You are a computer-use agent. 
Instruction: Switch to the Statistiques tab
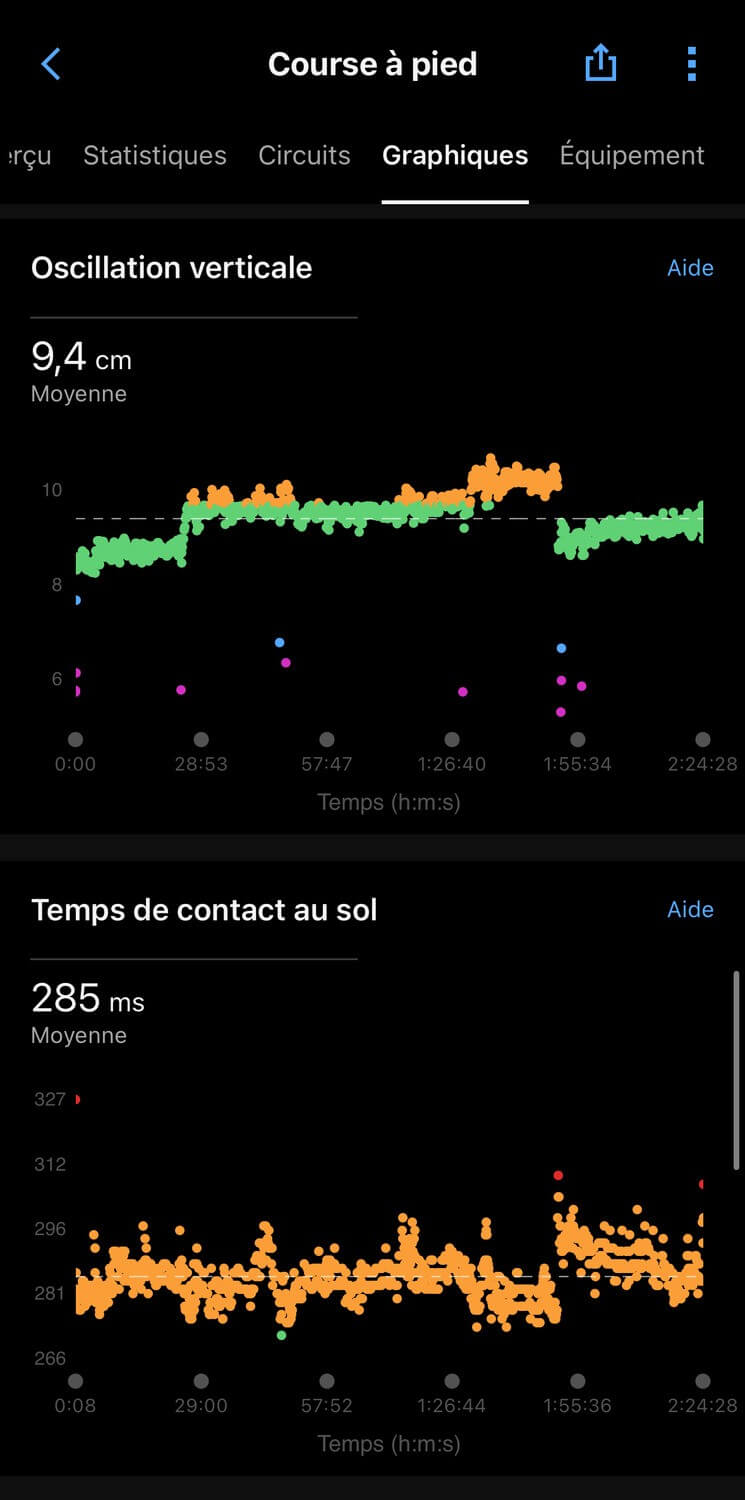tap(155, 156)
